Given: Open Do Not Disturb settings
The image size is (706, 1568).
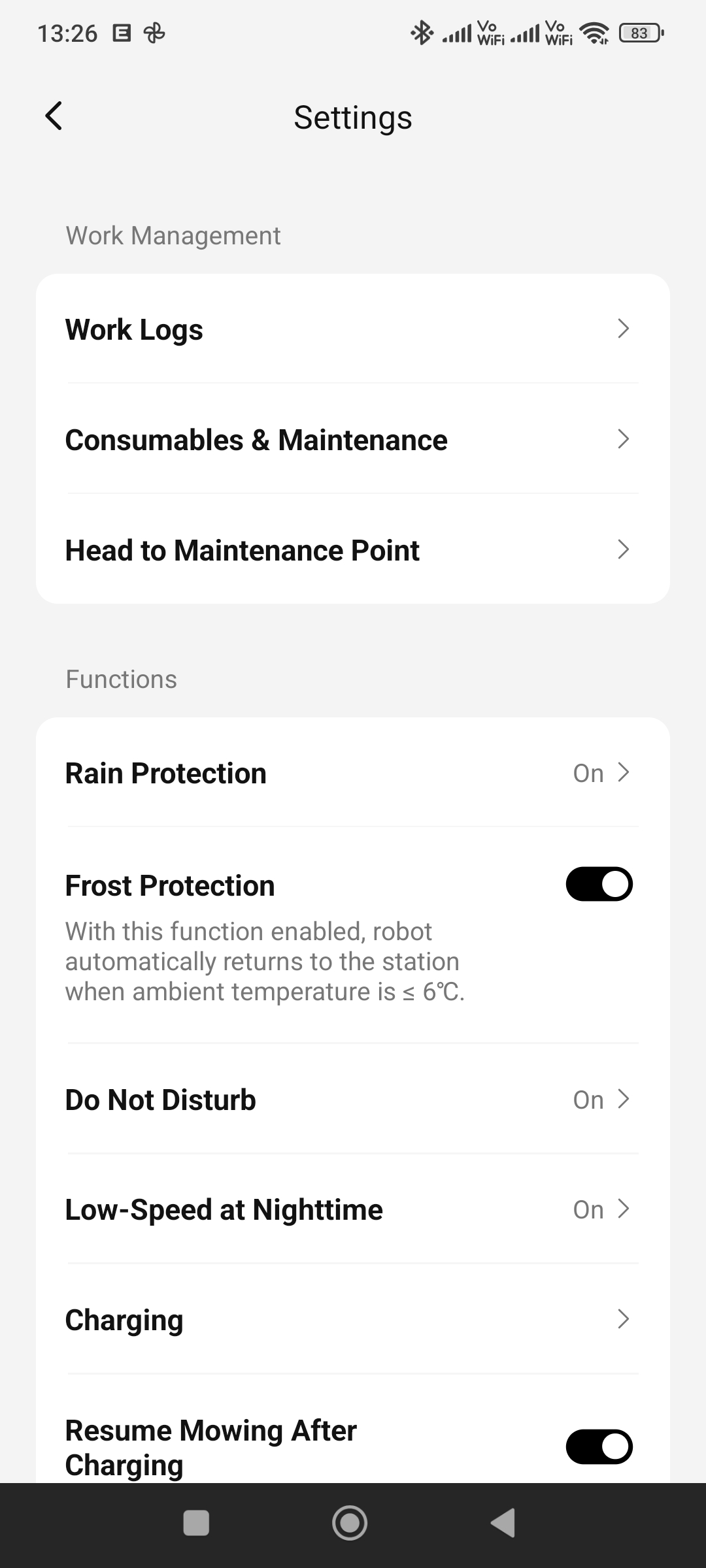Looking at the screenshot, I should [x=352, y=1100].
